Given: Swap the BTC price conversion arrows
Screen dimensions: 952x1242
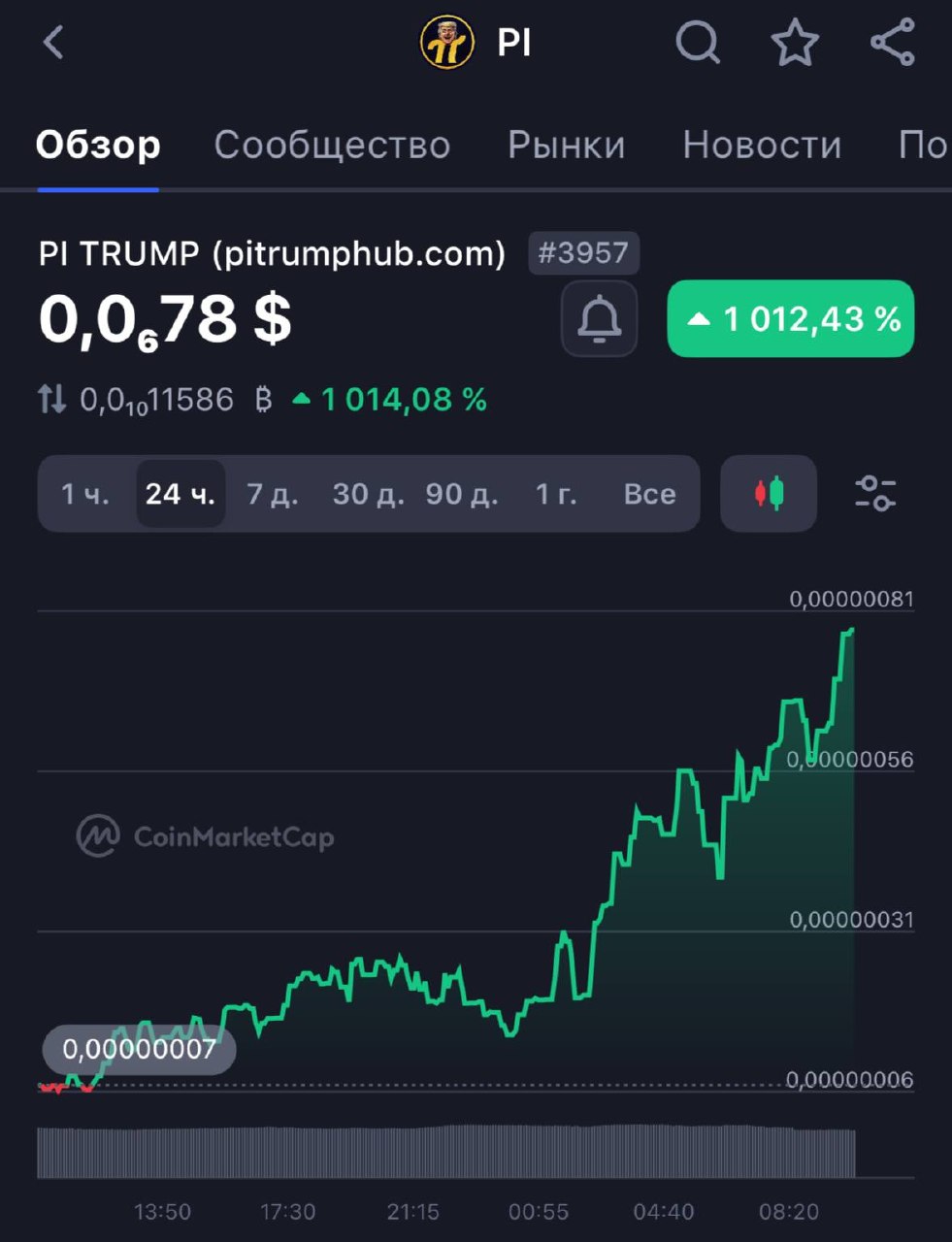Looking at the screenshot, I should 52,399.
